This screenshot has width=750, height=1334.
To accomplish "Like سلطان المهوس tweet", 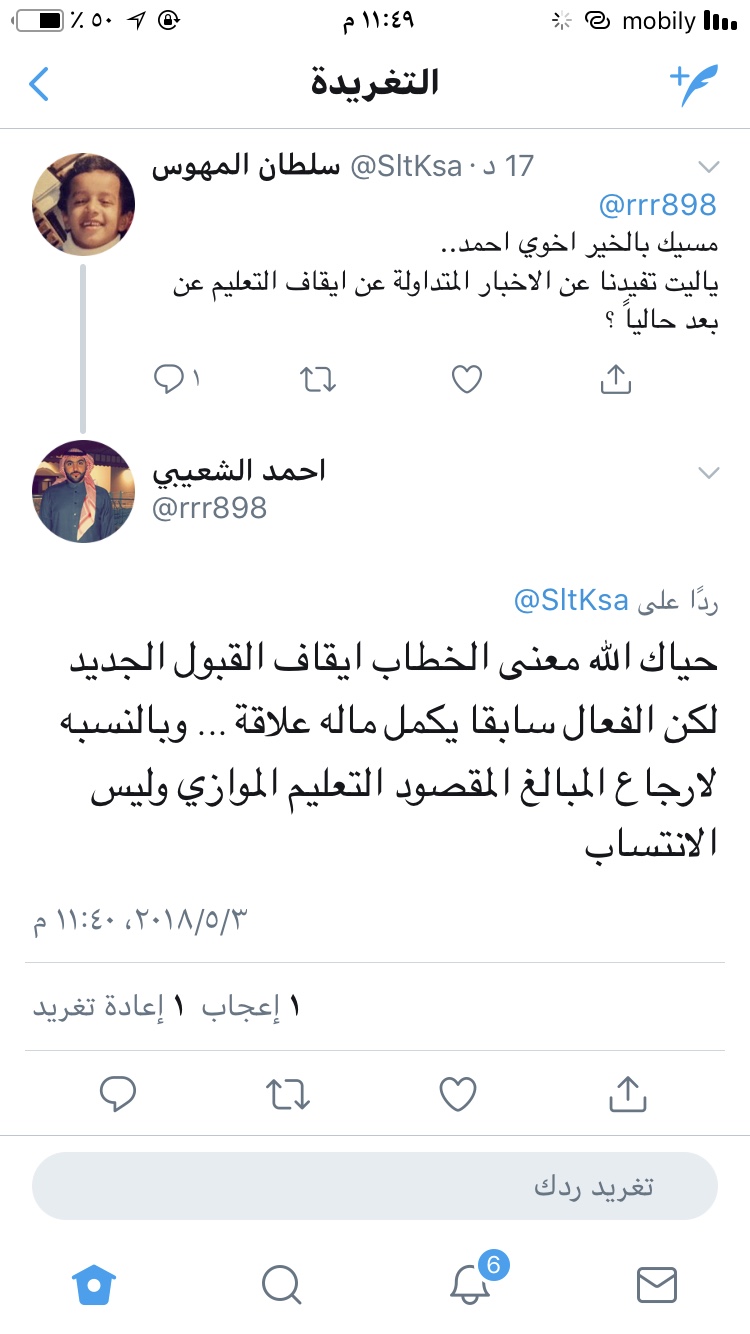I will (x=467, y=379).
